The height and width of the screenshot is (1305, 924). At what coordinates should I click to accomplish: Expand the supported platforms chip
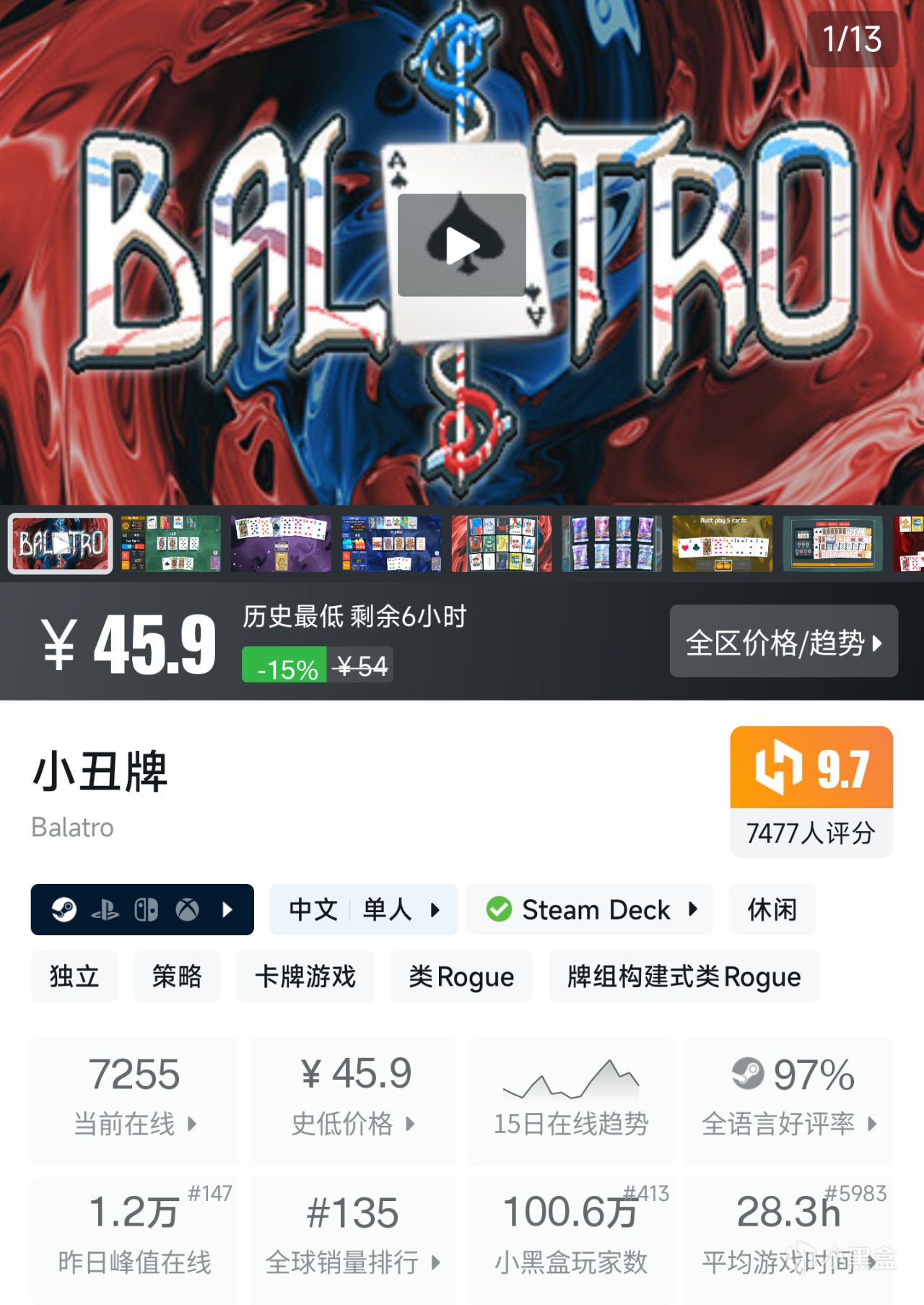pyautogui.click(x=142, y=909)
